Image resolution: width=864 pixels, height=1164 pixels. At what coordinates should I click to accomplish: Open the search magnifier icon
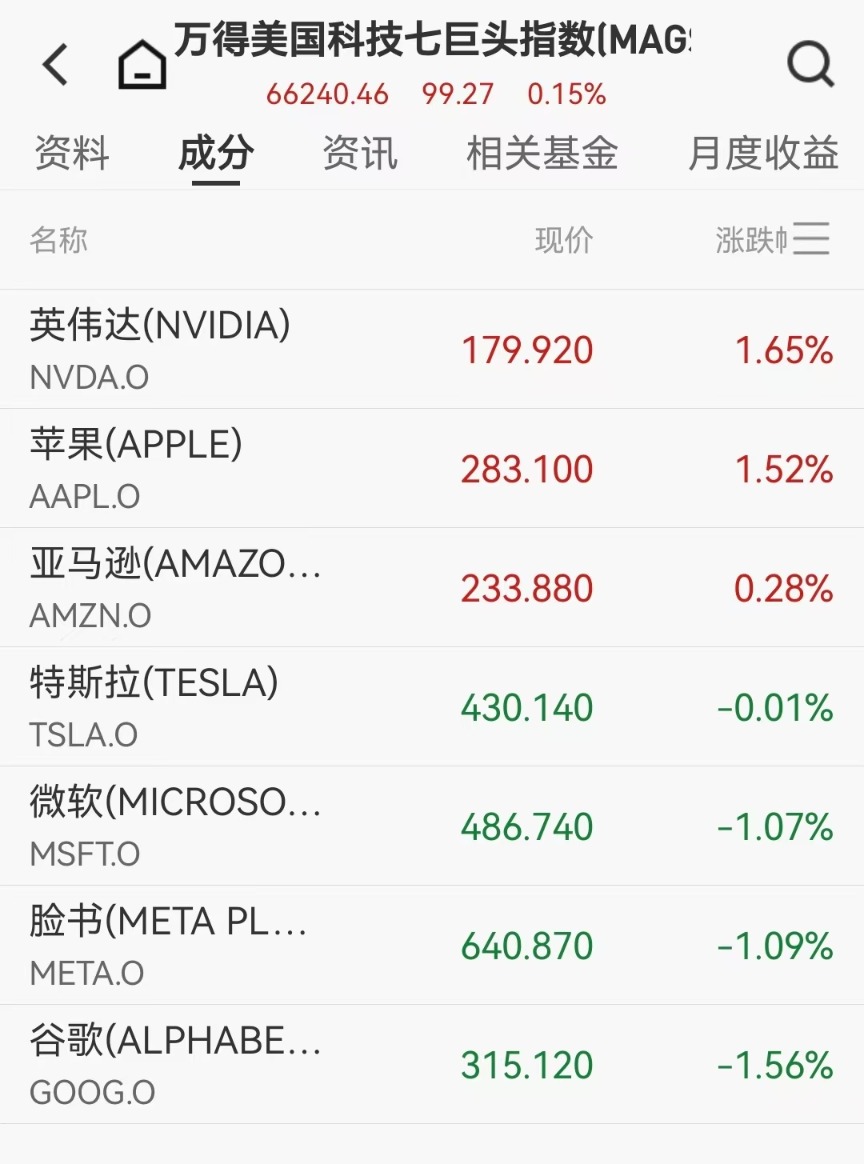pos(809,65)
